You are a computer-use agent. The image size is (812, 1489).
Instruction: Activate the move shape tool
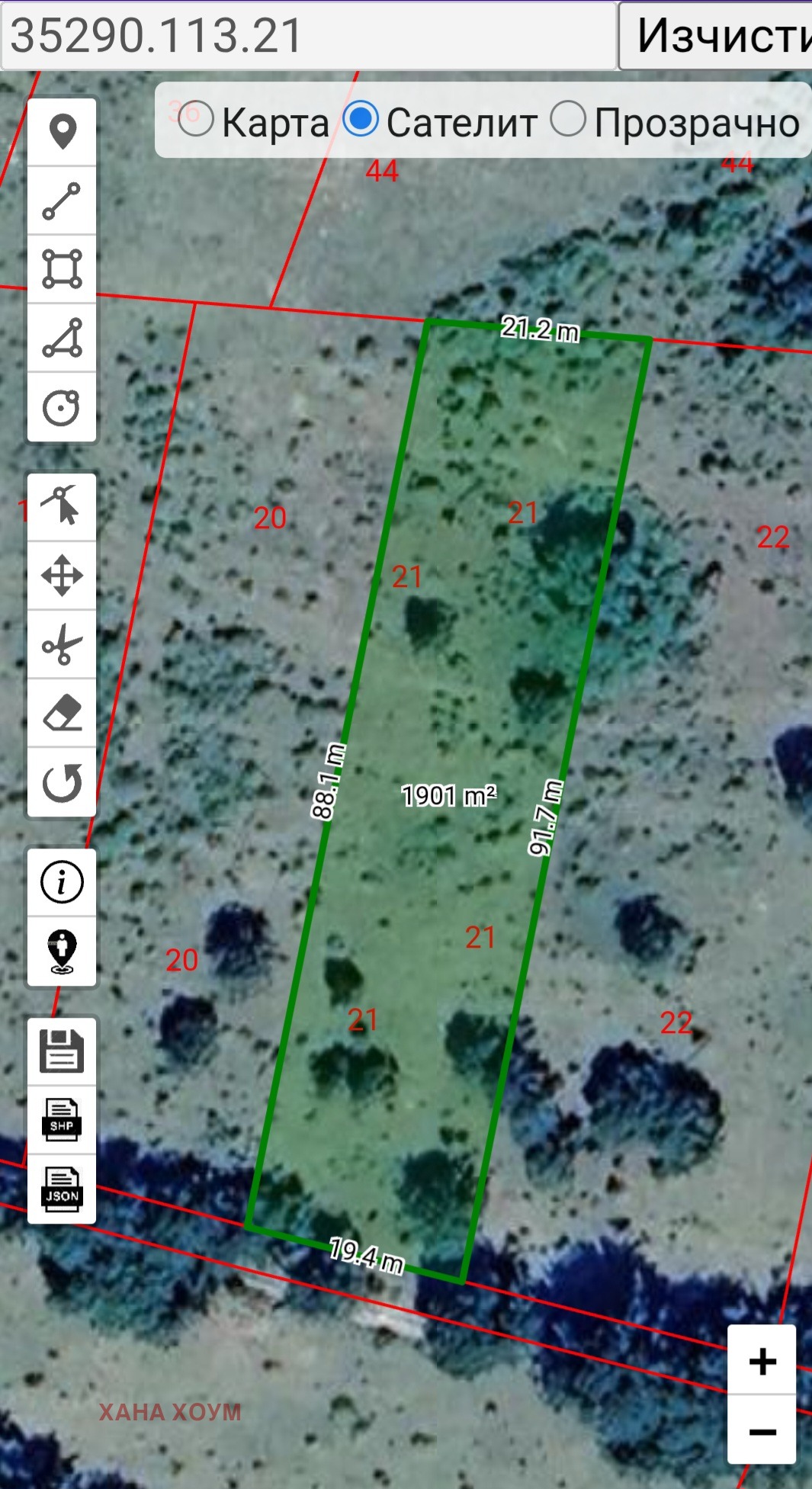[62, 576]
